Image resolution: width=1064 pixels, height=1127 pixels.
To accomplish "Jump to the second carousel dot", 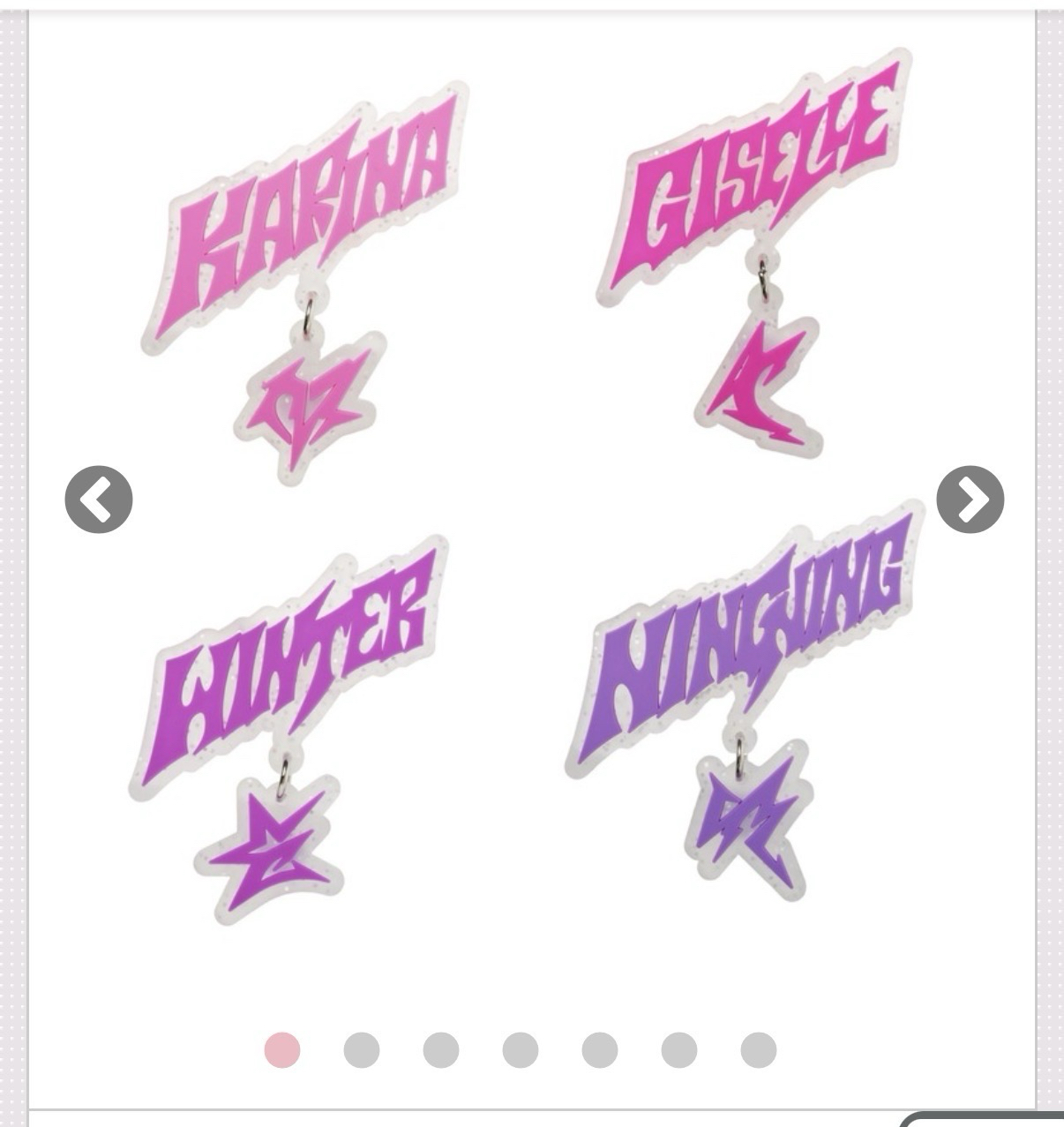I will [362, 1050].
